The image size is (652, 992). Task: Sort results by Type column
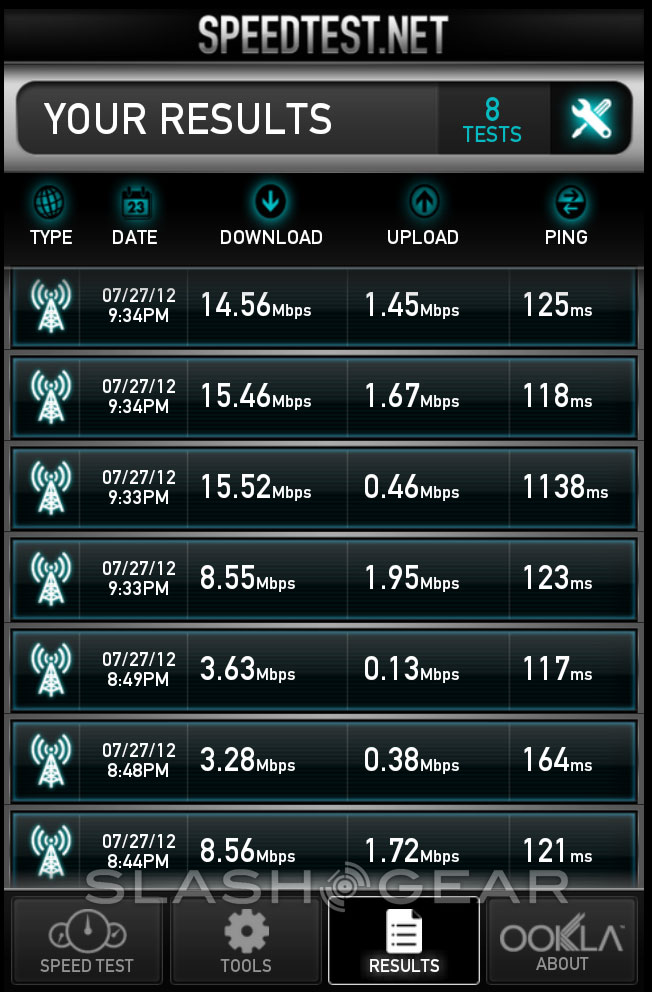[50, 217]
